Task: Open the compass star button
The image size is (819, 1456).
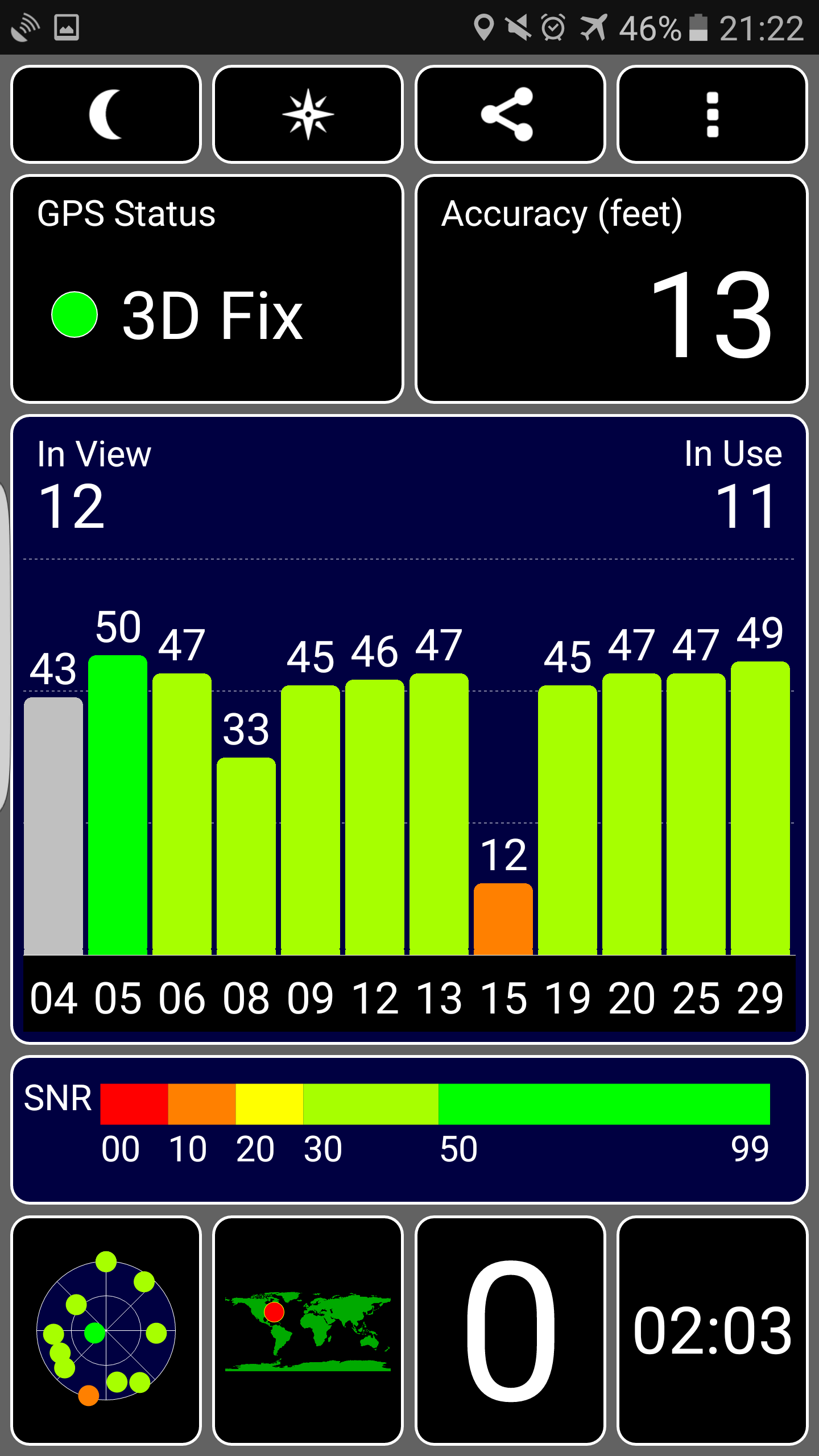Action: (x=308, y=114)
